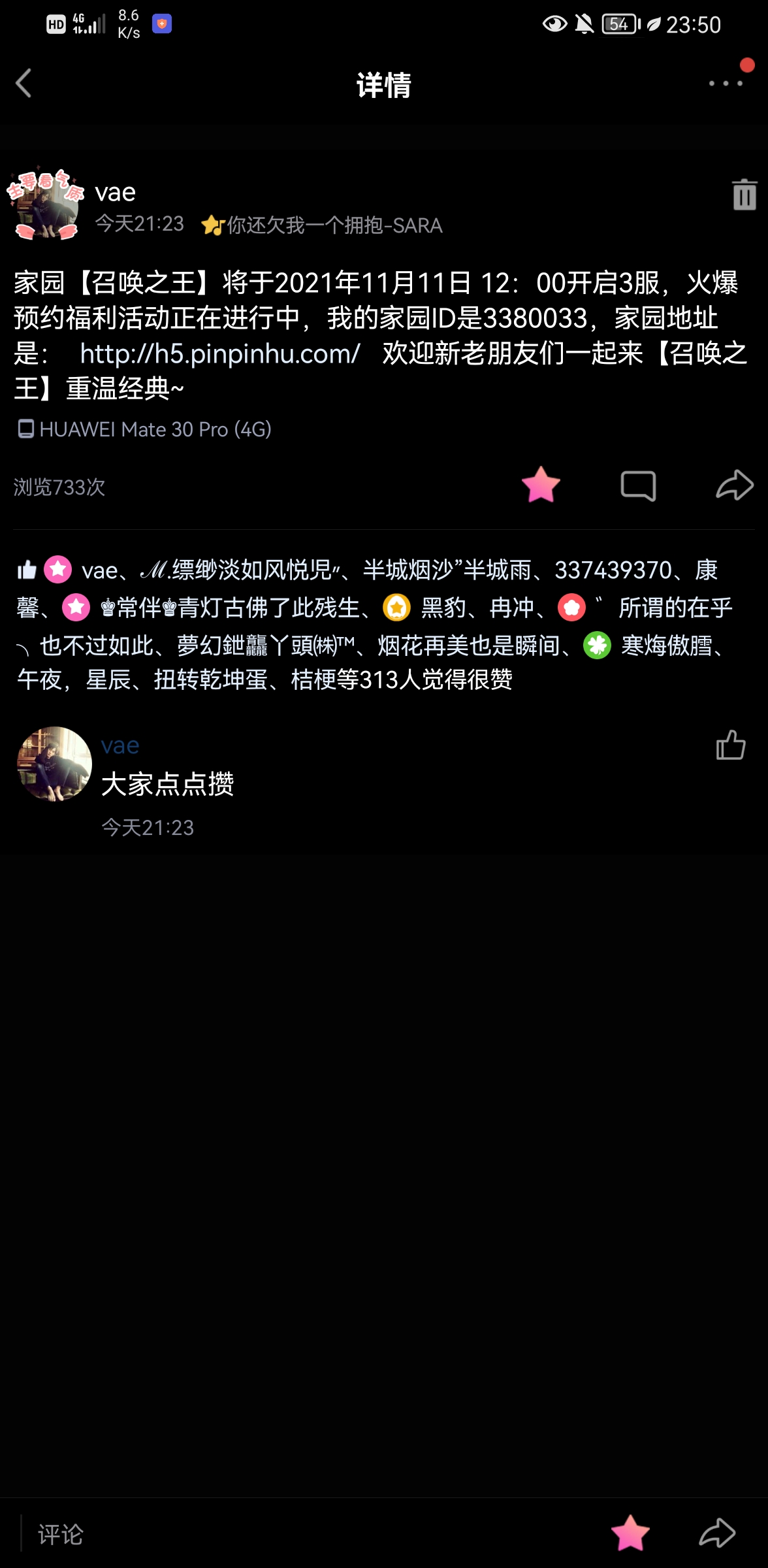Viewport: 768px width, 1568px height.
Task: Tap the blue vae name in the comment
Action: [x=120, y=745]
